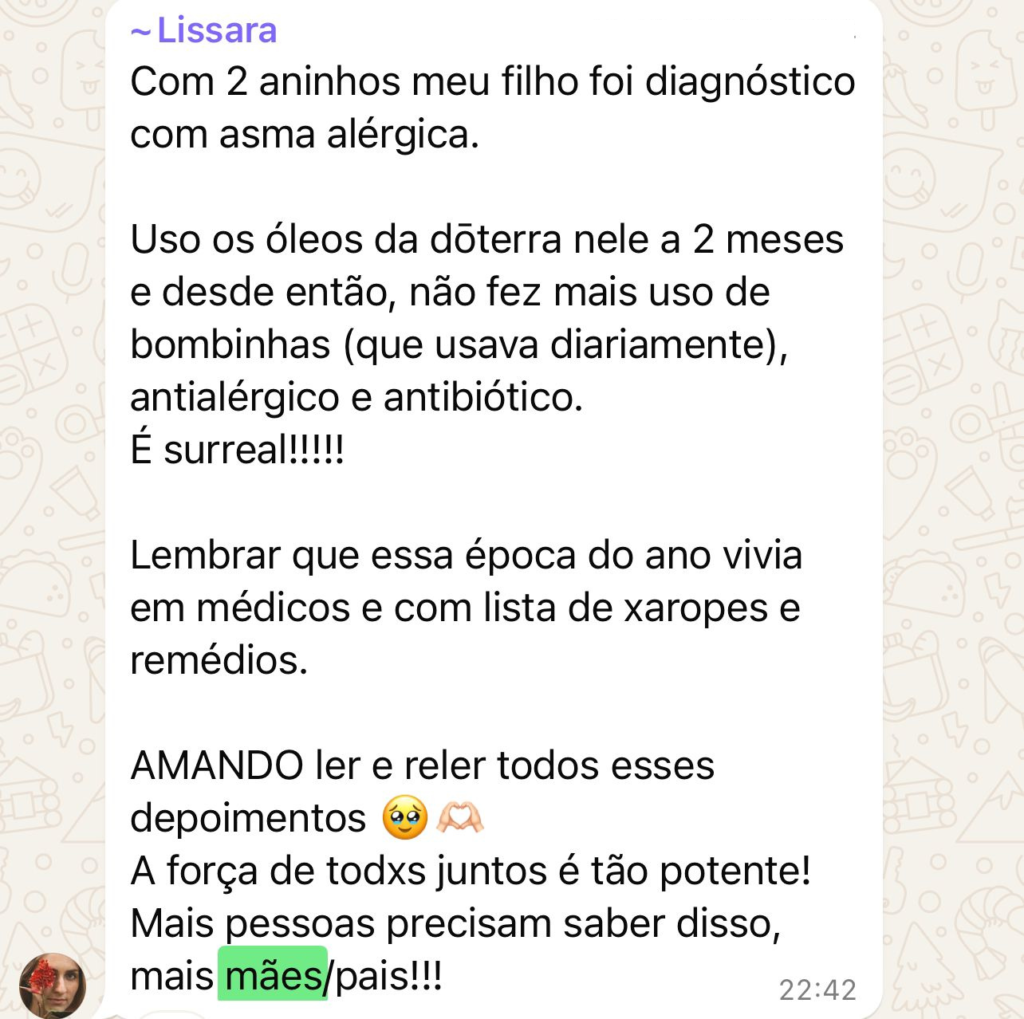Tap the sender's profile photo avatar

coord(52,985)
